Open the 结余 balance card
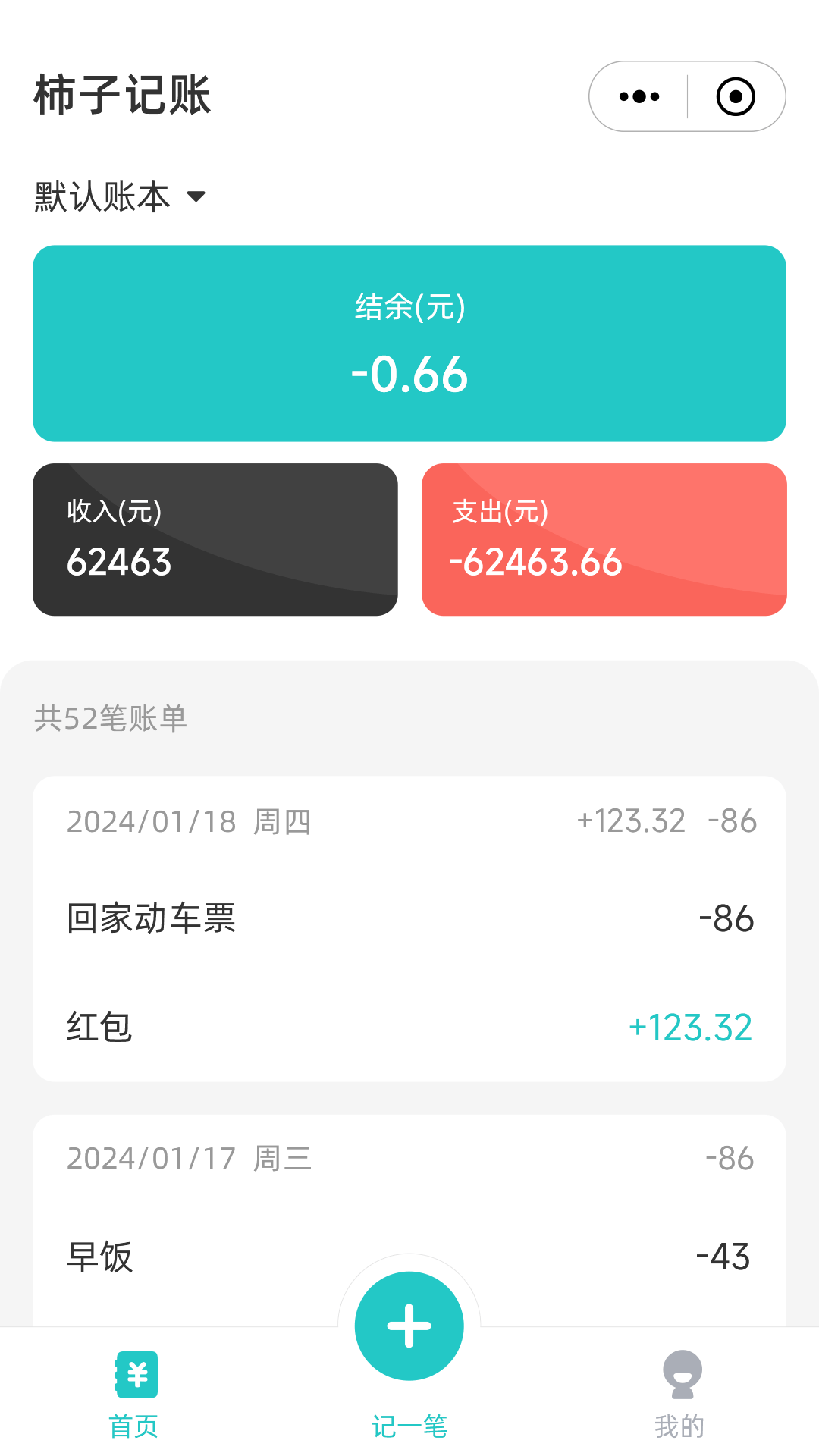 (x=409, y=344)
